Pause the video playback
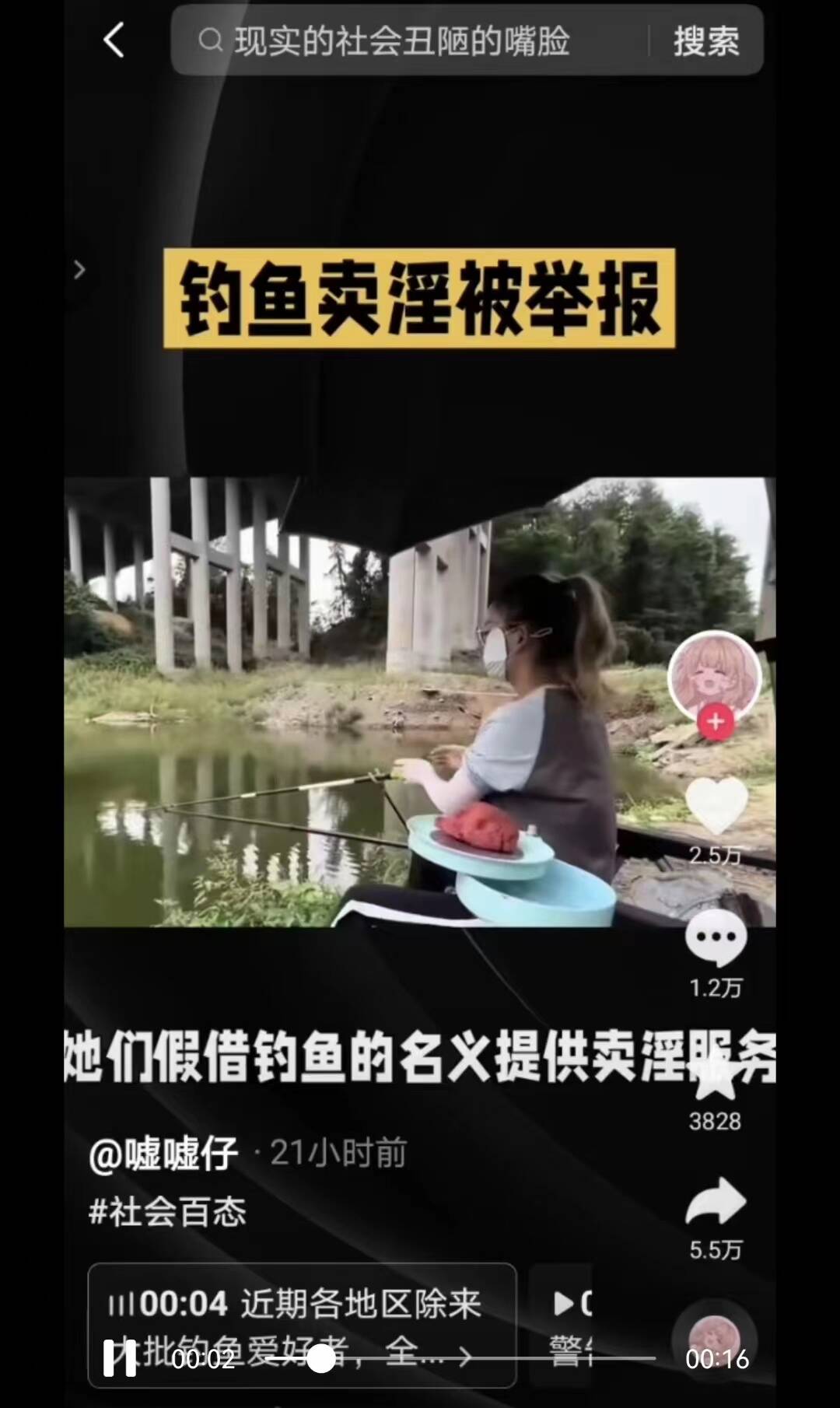Viewport: 840px width, 1408px height. point(119,1358)
